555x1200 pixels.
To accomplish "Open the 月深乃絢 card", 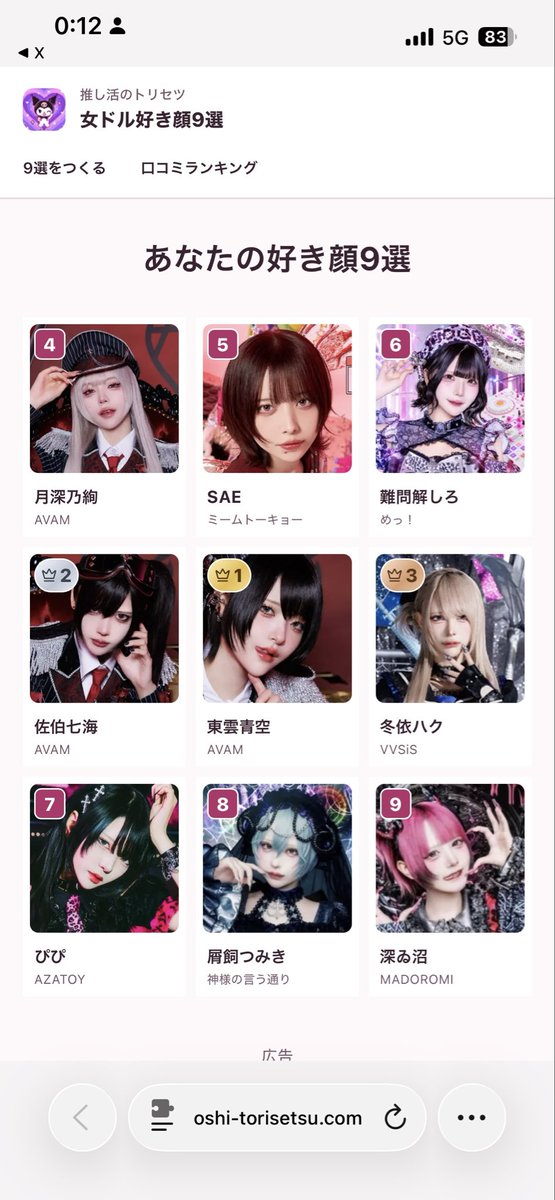I will click(x=104, y=427).
